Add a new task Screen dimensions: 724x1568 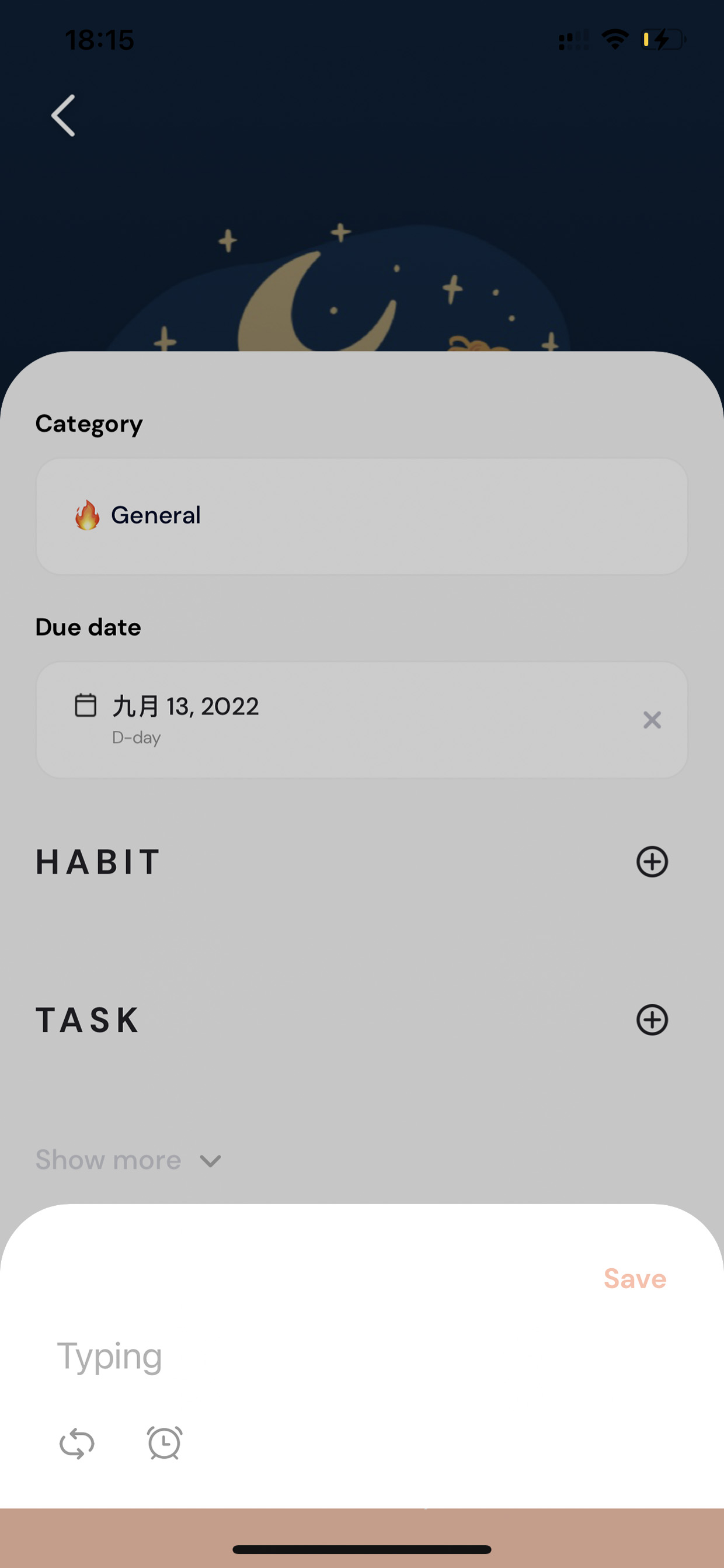652,1019
